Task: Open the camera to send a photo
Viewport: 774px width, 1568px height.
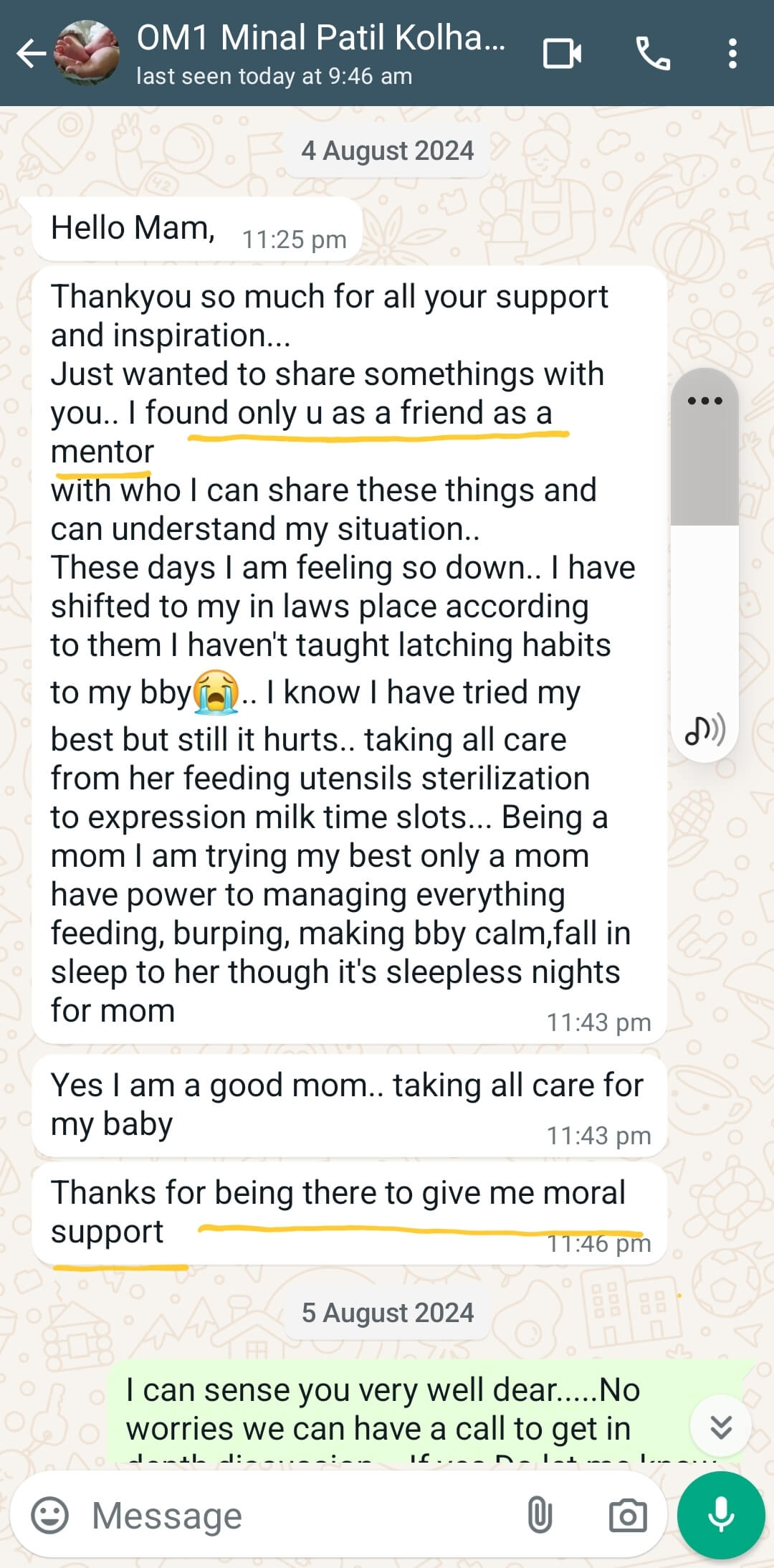Action: click(x=628, y=1516)
